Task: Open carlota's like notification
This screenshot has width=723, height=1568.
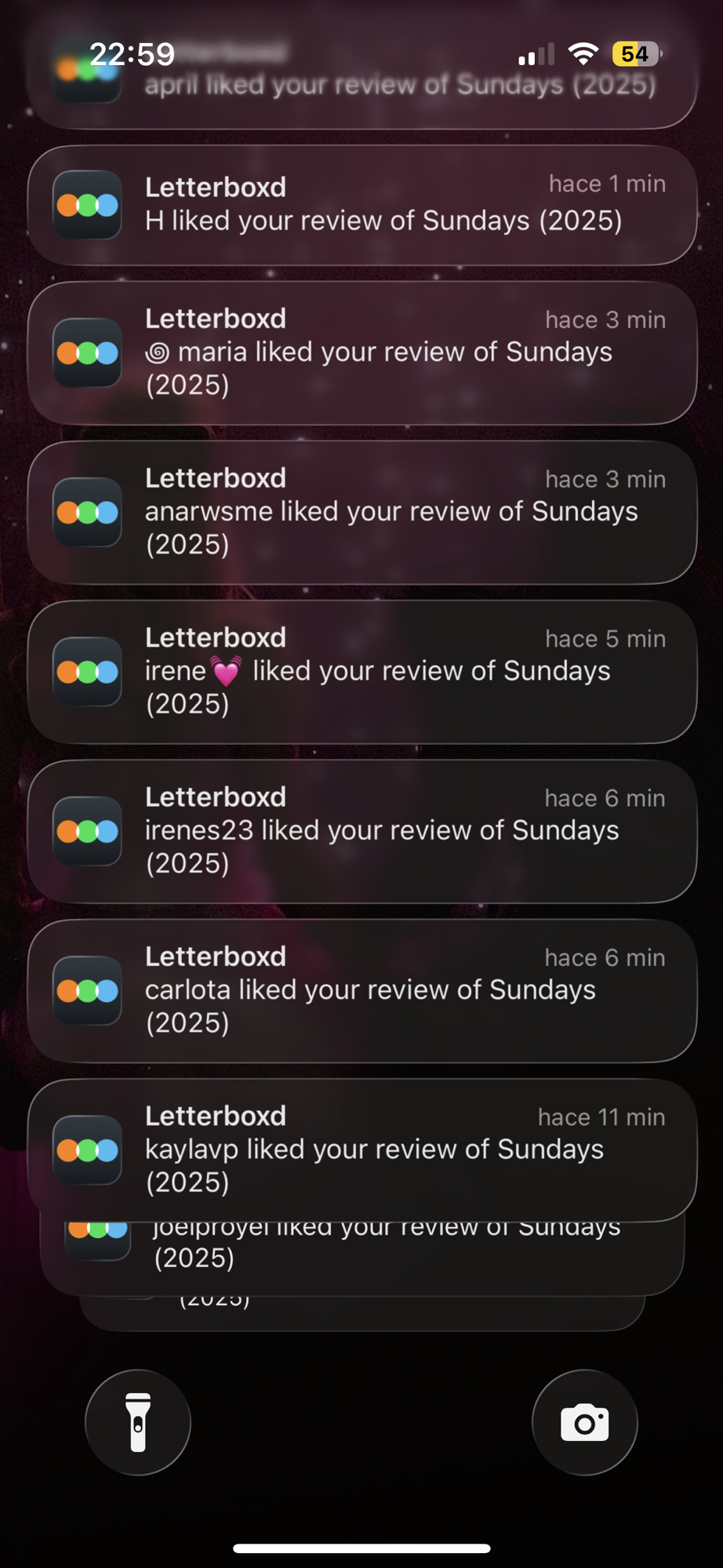Action: point(361,990)
